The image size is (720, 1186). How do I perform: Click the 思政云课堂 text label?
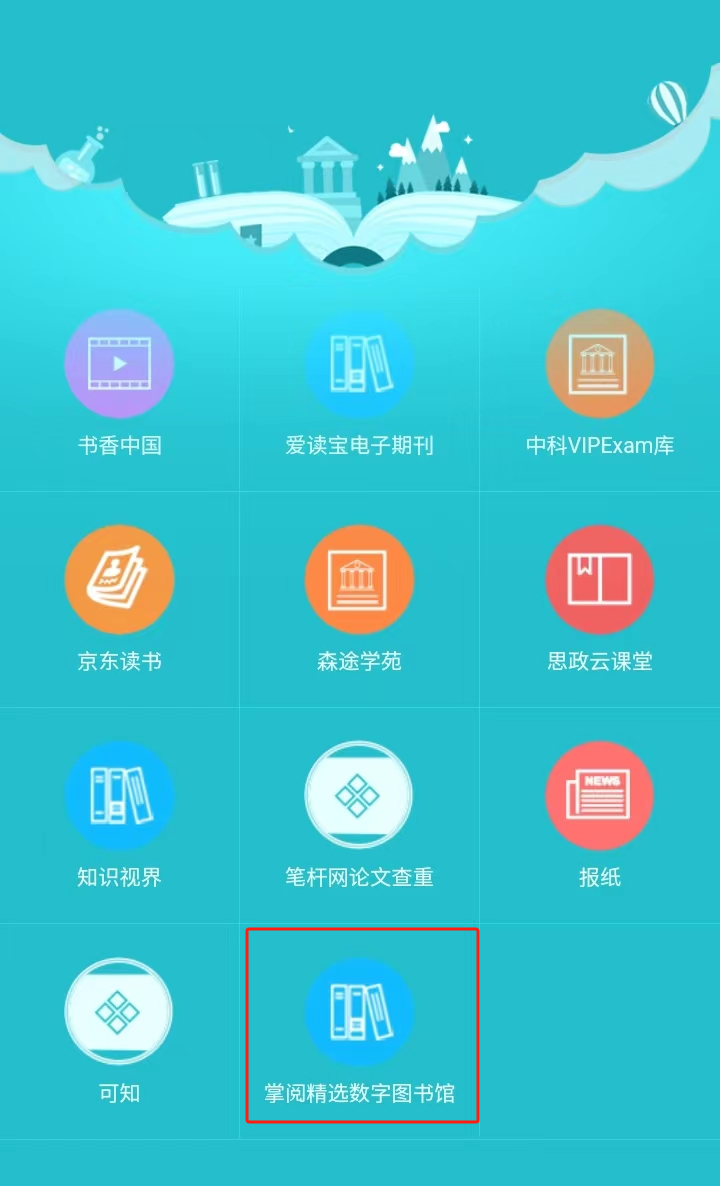click(x=600, y=658)
